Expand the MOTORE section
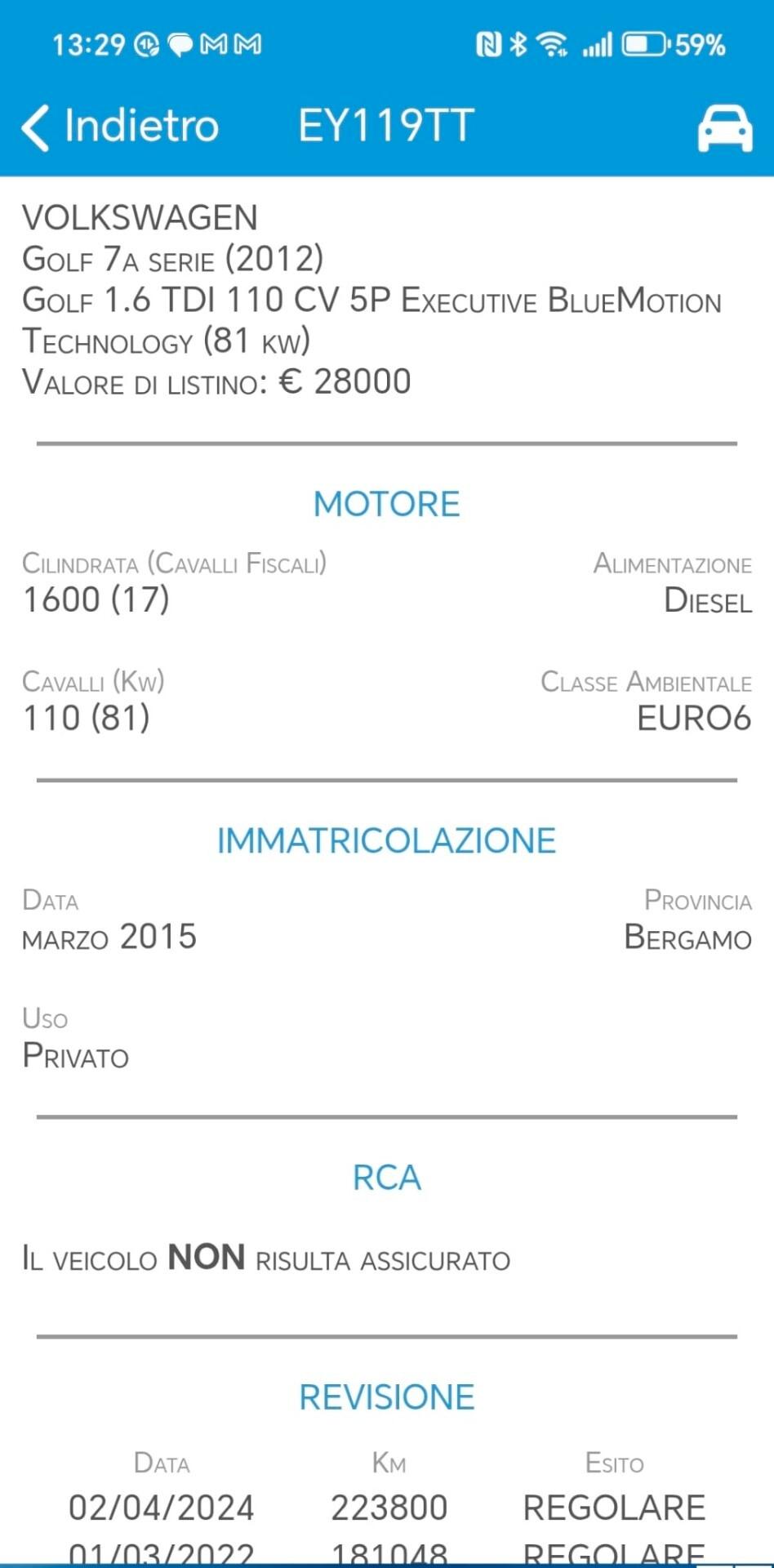The width and height of the screenshot is (774, 1568). [x=387, y=503]
